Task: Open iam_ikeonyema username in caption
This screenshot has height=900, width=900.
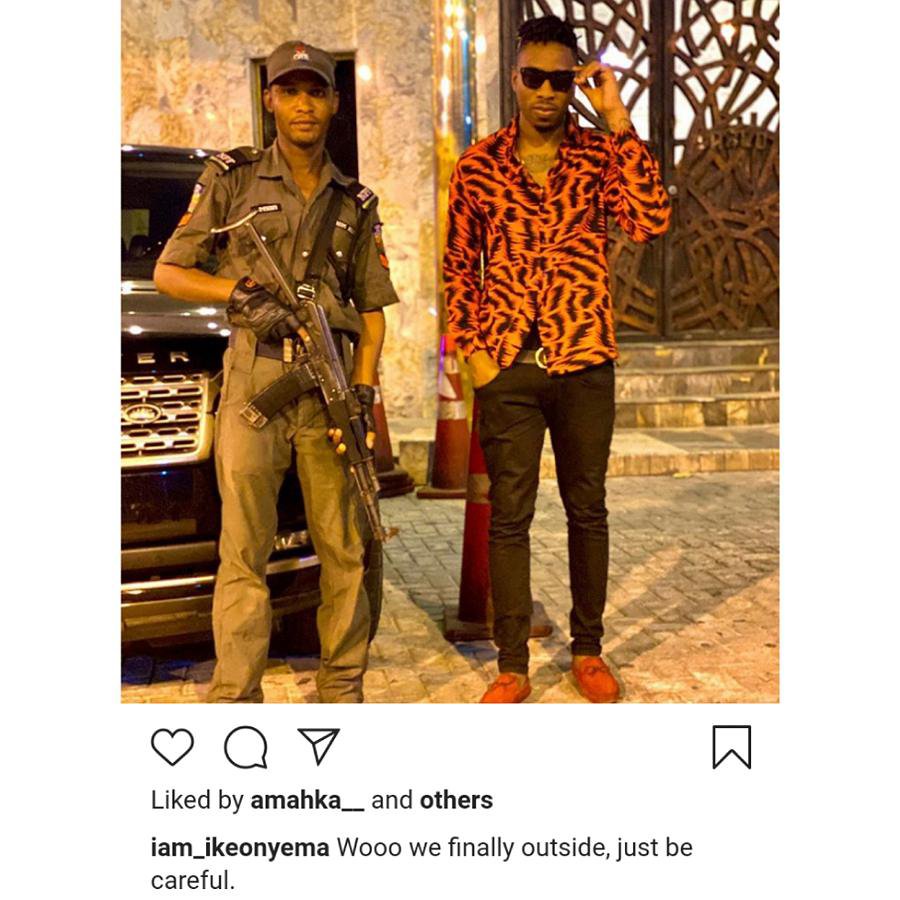Action: [239, 847]
